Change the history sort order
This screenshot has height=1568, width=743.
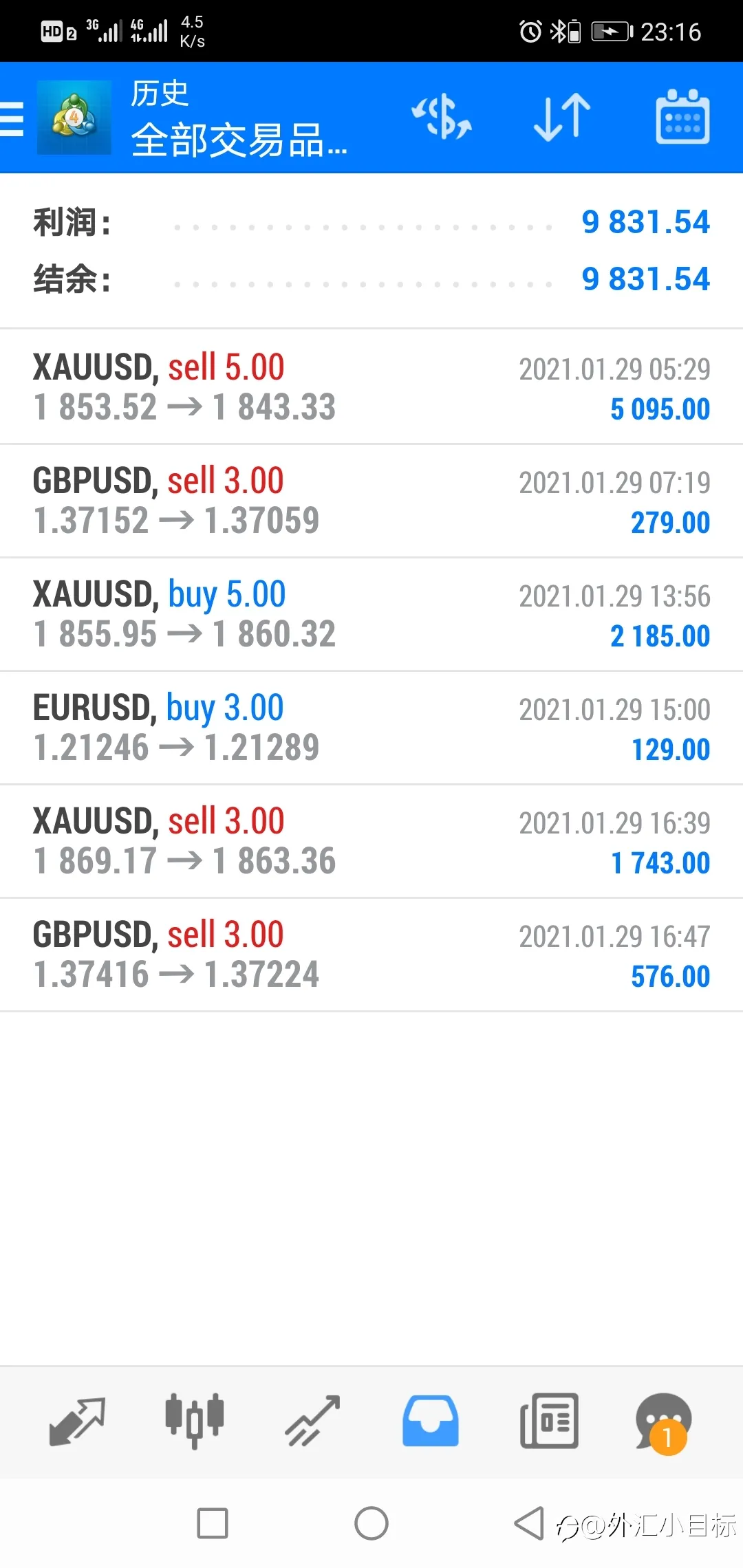(562, 117)
